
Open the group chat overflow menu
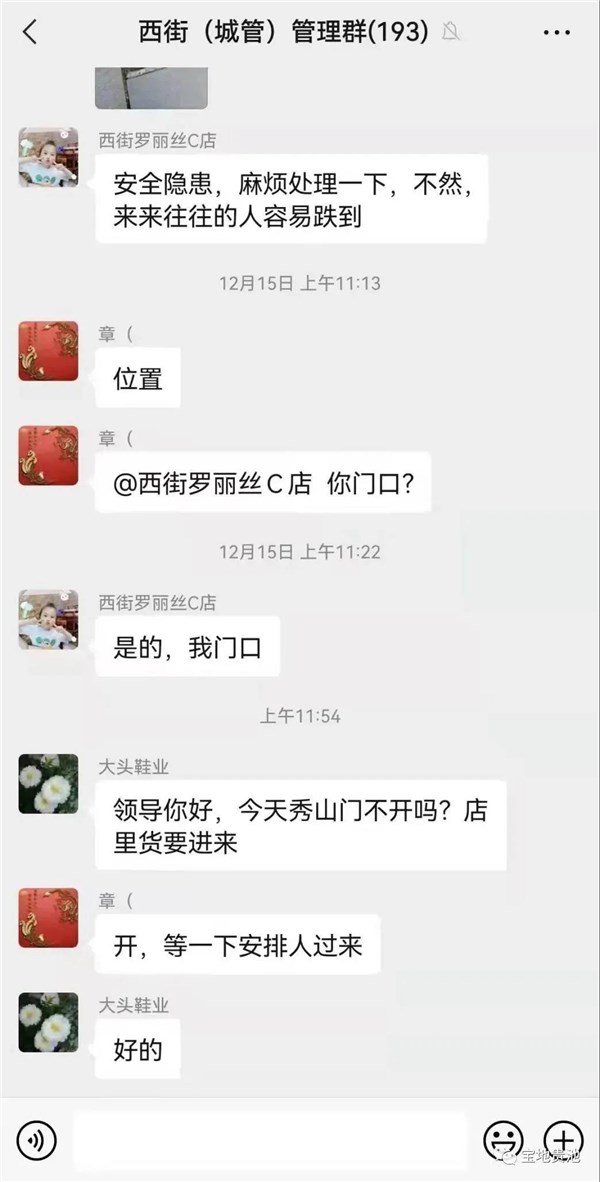(x=556, y=33)
